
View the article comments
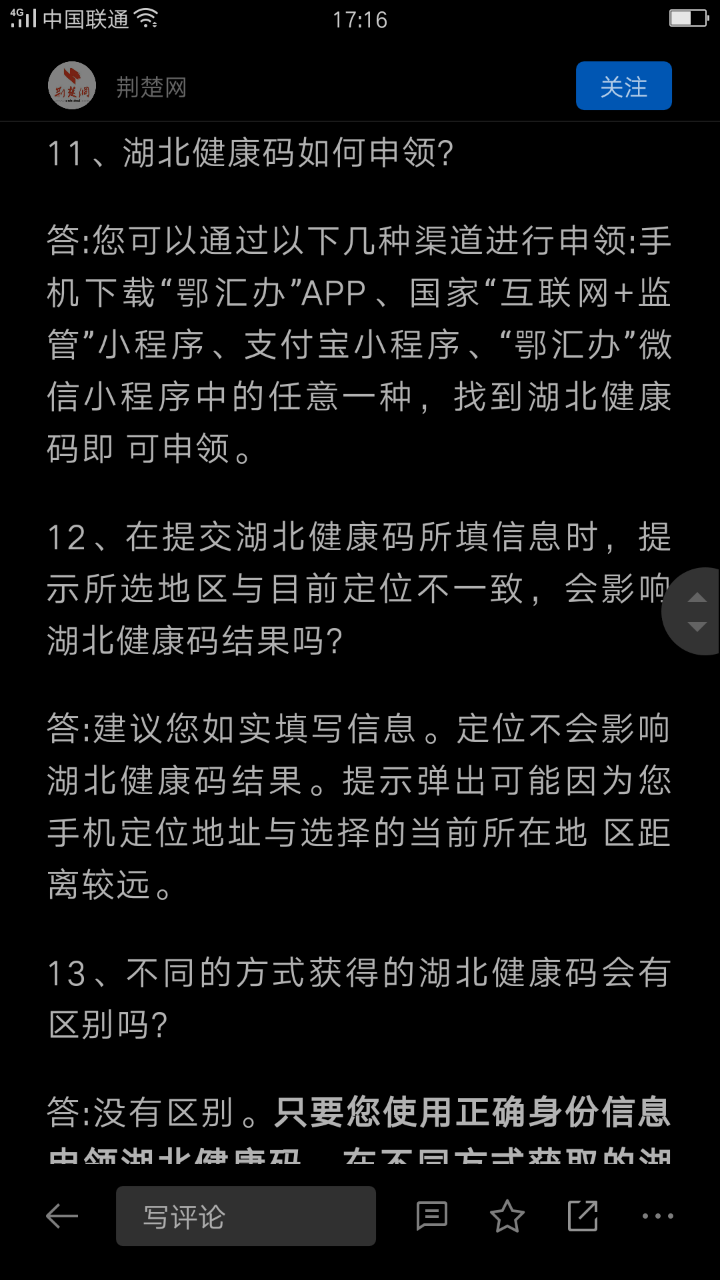[431, 1216]
